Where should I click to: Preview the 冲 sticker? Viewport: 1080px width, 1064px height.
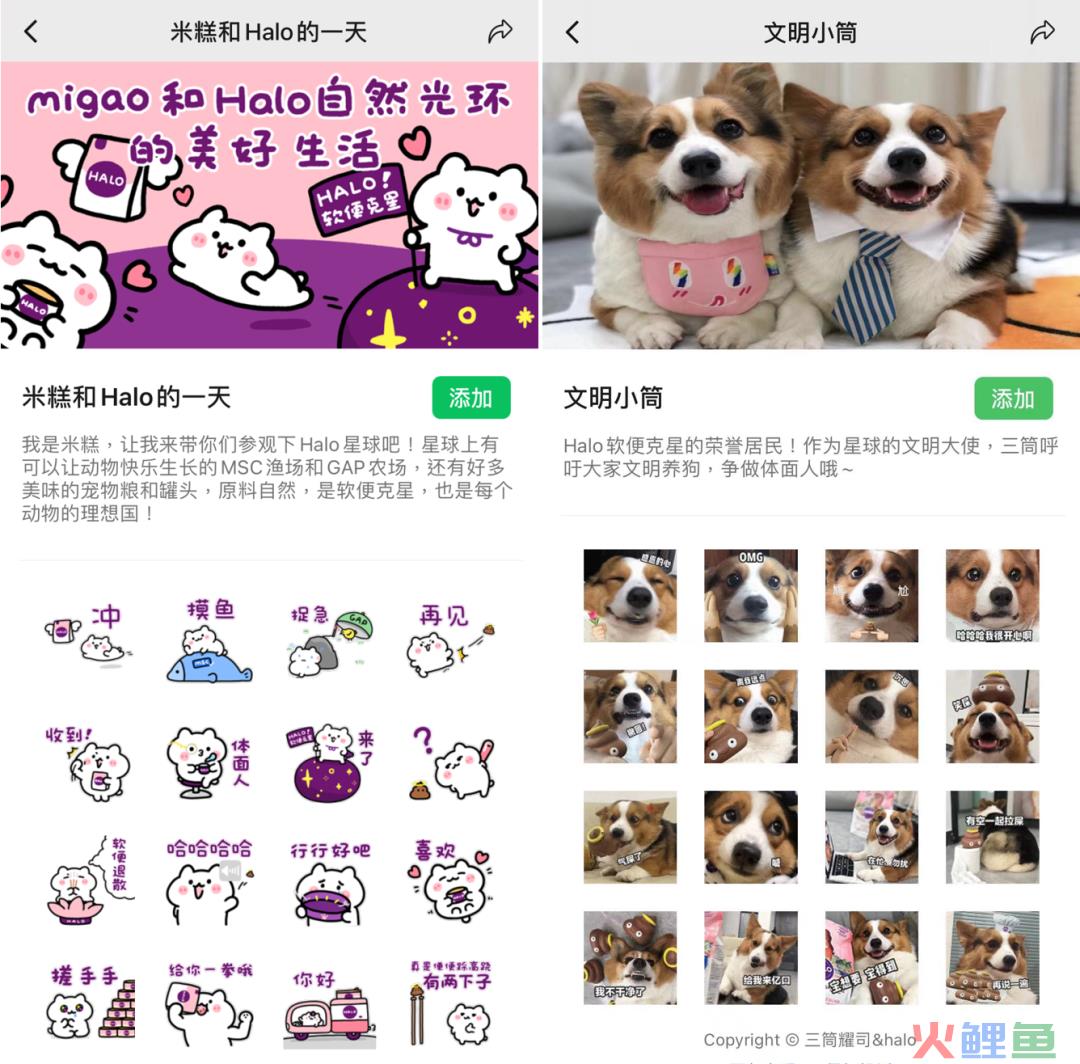click(89, 638)
